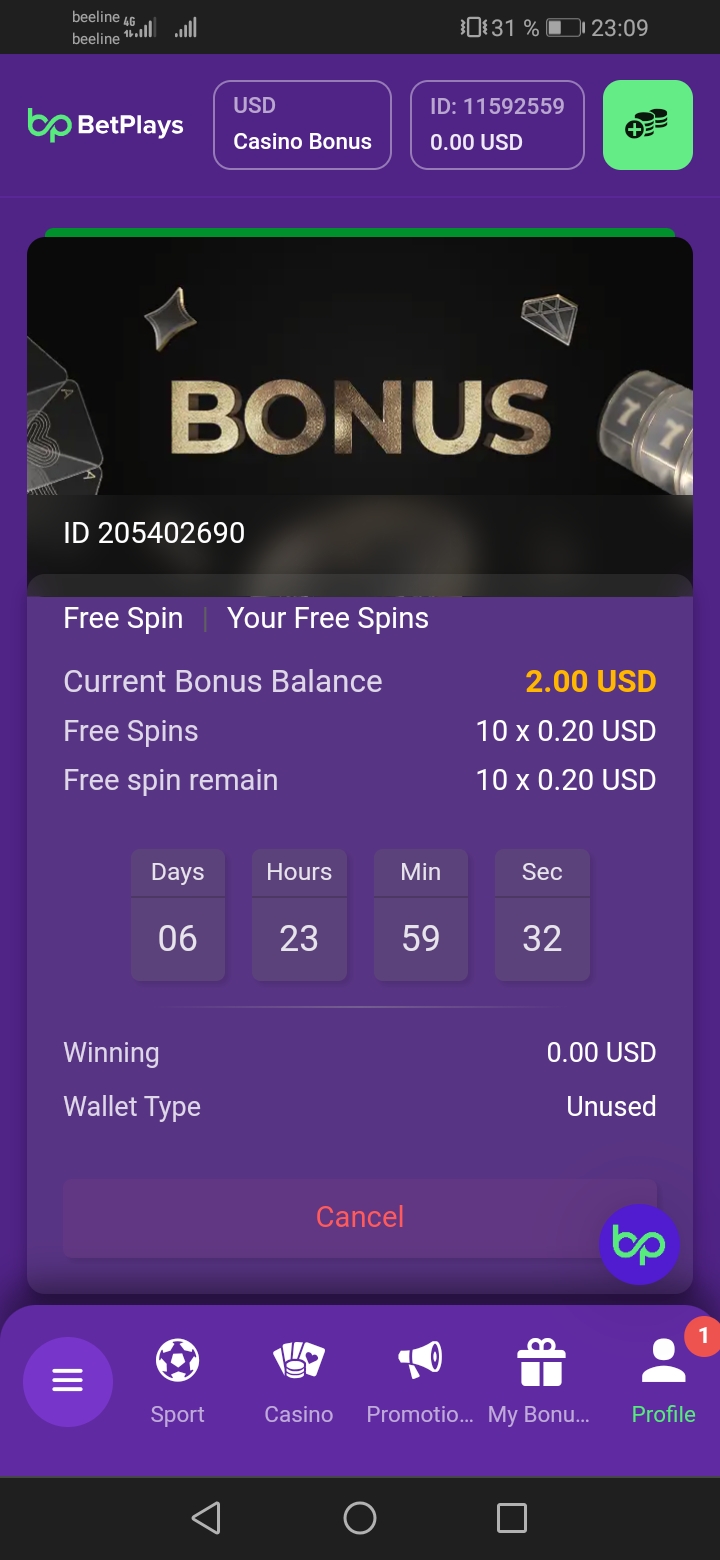720x1560 pixels.
Task: Open the account ID balance box
Action: pyautogui.click(x=497, y=125)
